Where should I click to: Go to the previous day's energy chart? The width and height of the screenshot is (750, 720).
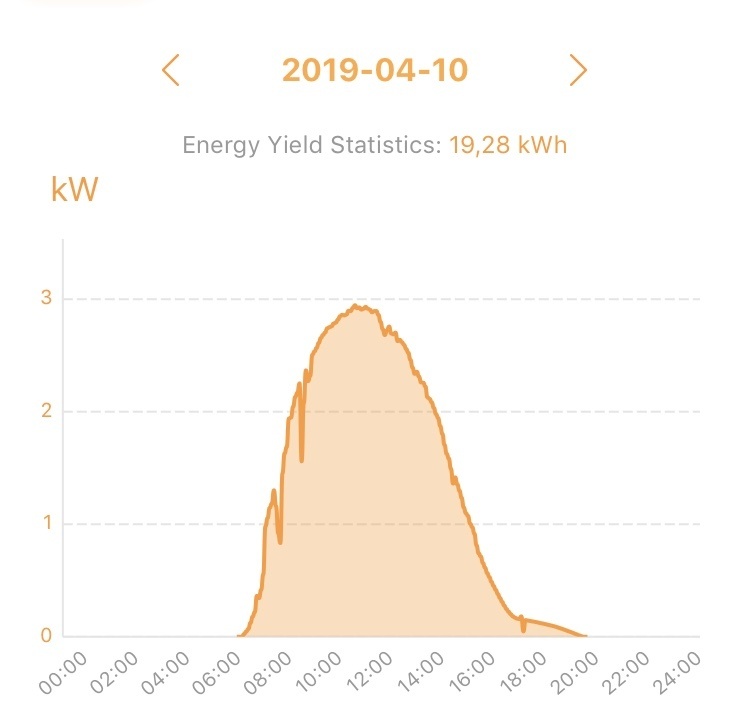point(171,70)
